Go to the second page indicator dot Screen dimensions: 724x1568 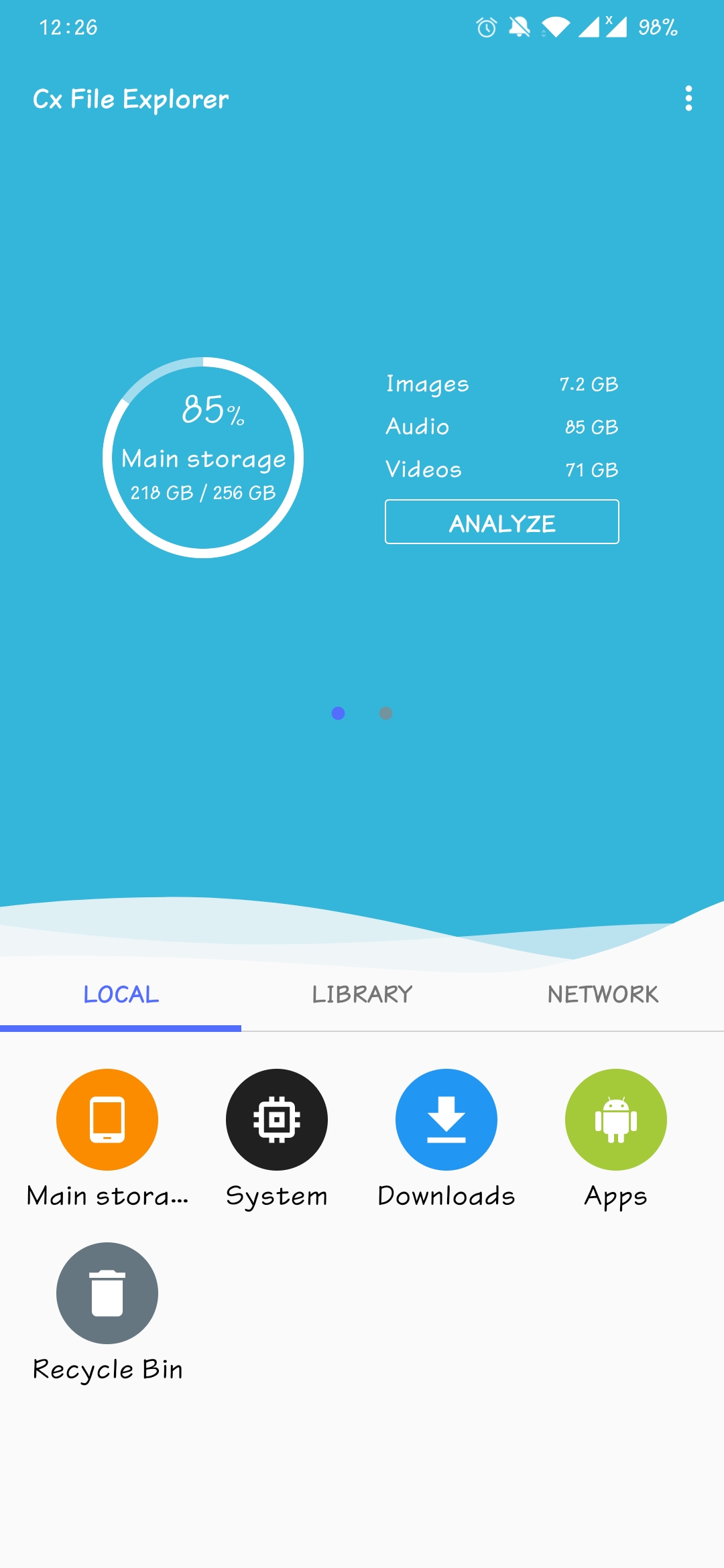click(386, 713)
